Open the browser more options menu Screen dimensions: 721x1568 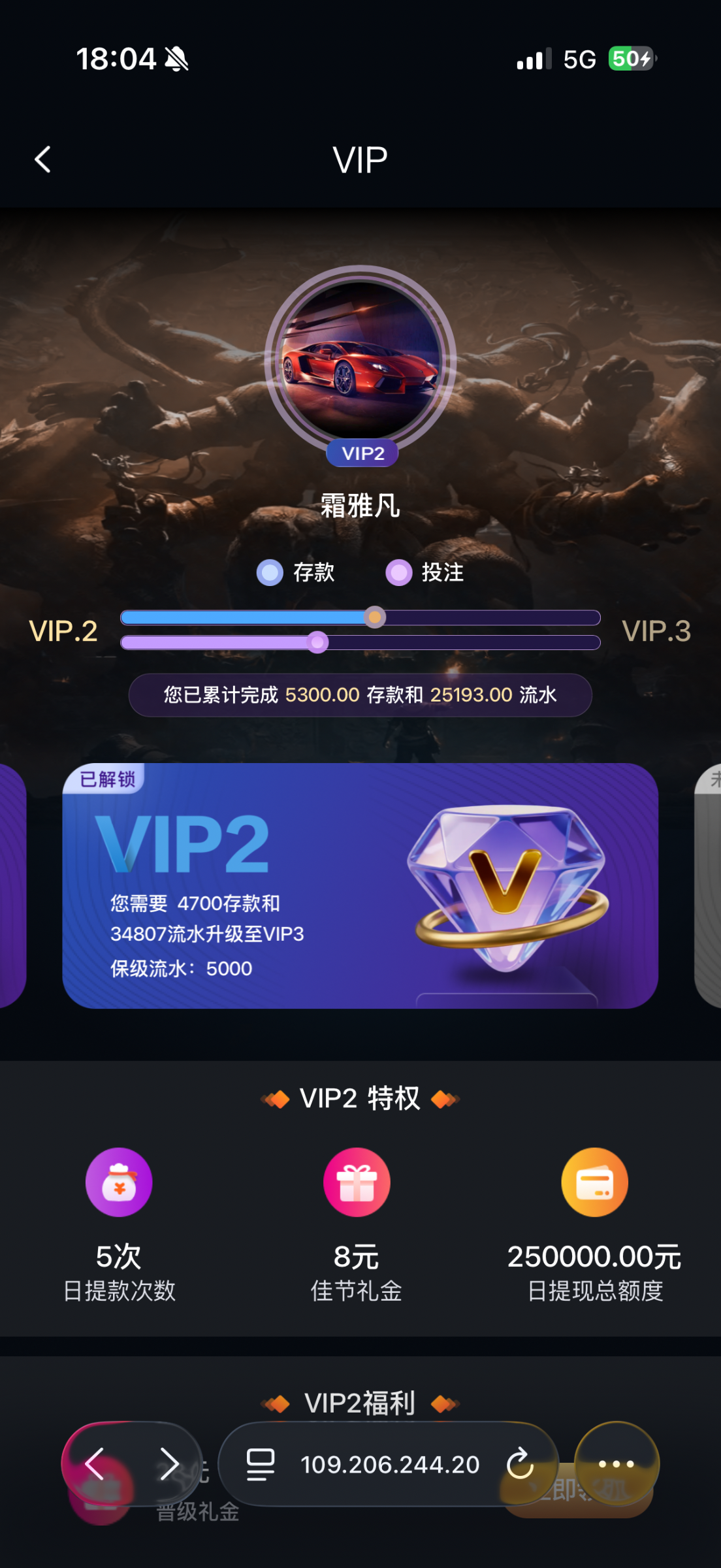point(616,1463)
